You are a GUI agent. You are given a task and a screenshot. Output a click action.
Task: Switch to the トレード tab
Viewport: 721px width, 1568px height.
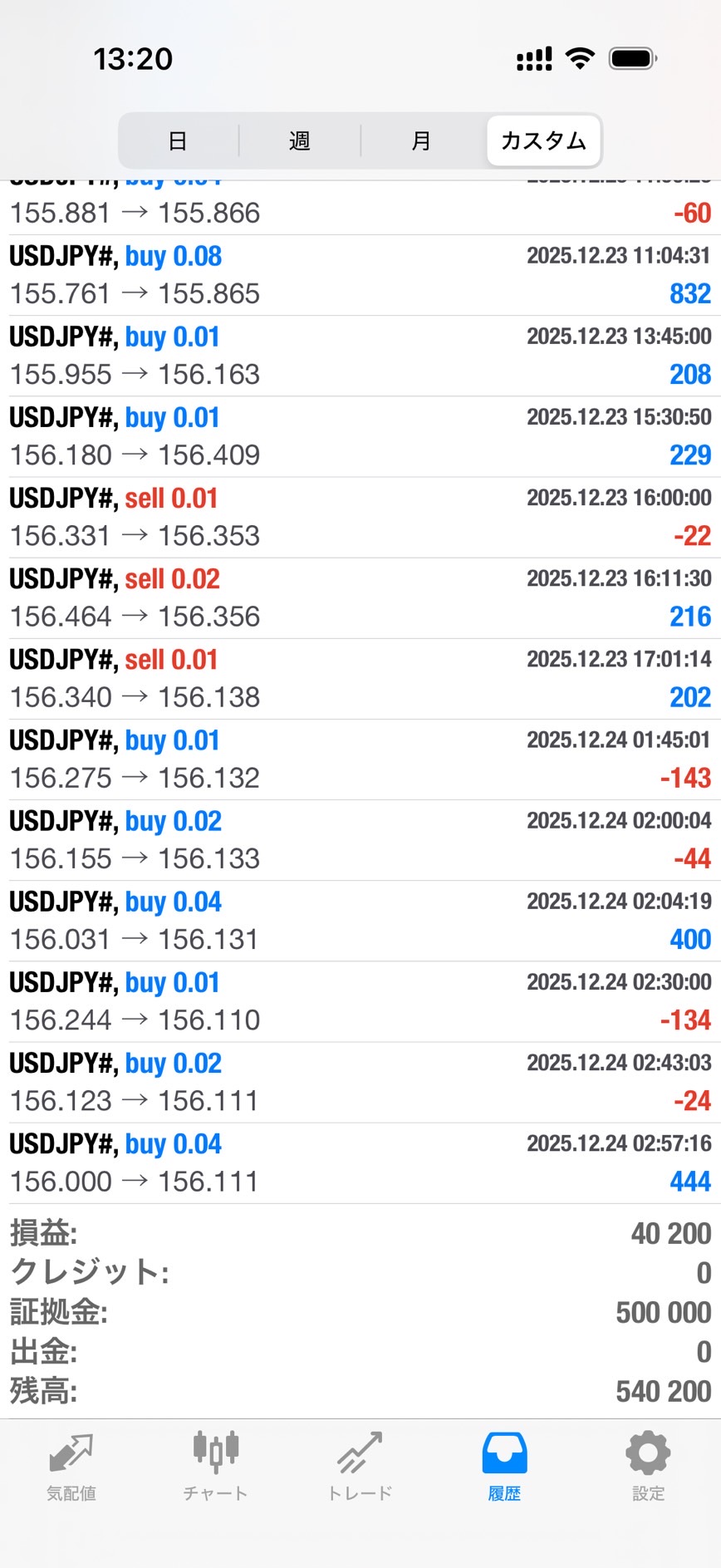point(360,1467)
